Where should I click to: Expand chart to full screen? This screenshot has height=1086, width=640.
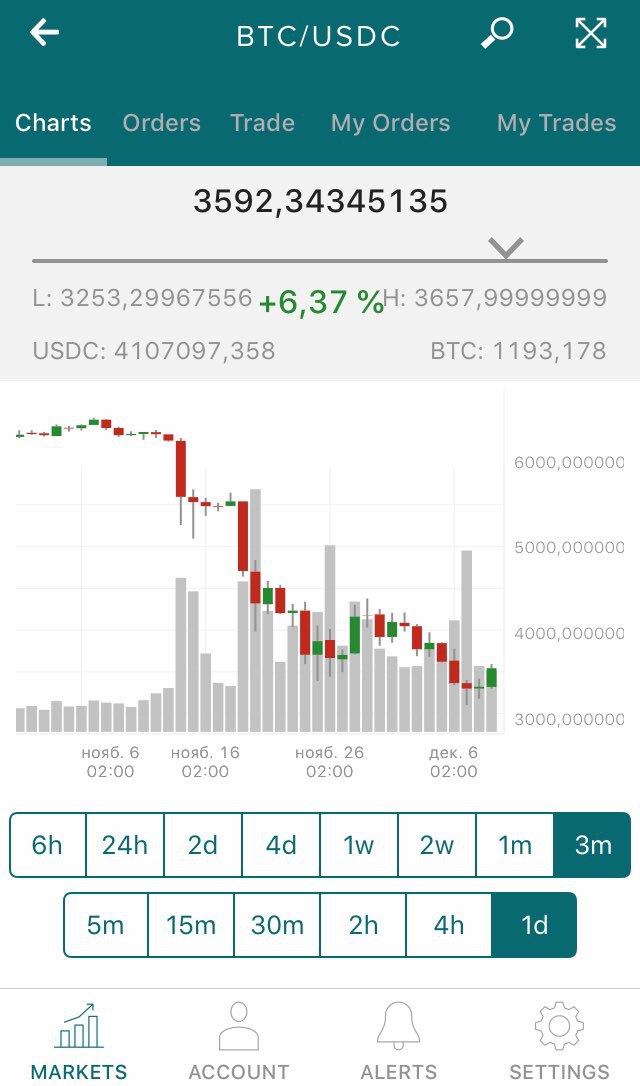(591, 34)
